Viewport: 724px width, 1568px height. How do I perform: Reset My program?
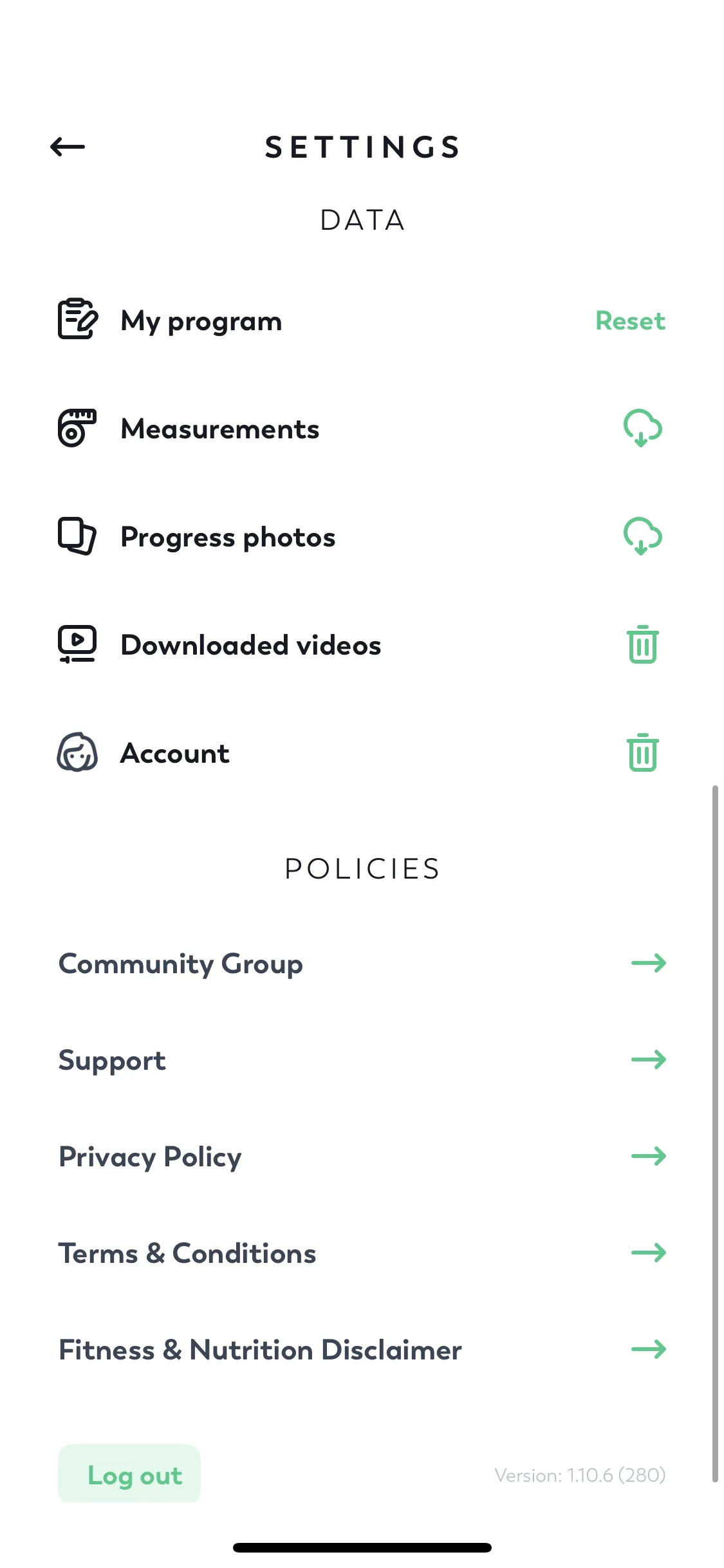point(630,321)
